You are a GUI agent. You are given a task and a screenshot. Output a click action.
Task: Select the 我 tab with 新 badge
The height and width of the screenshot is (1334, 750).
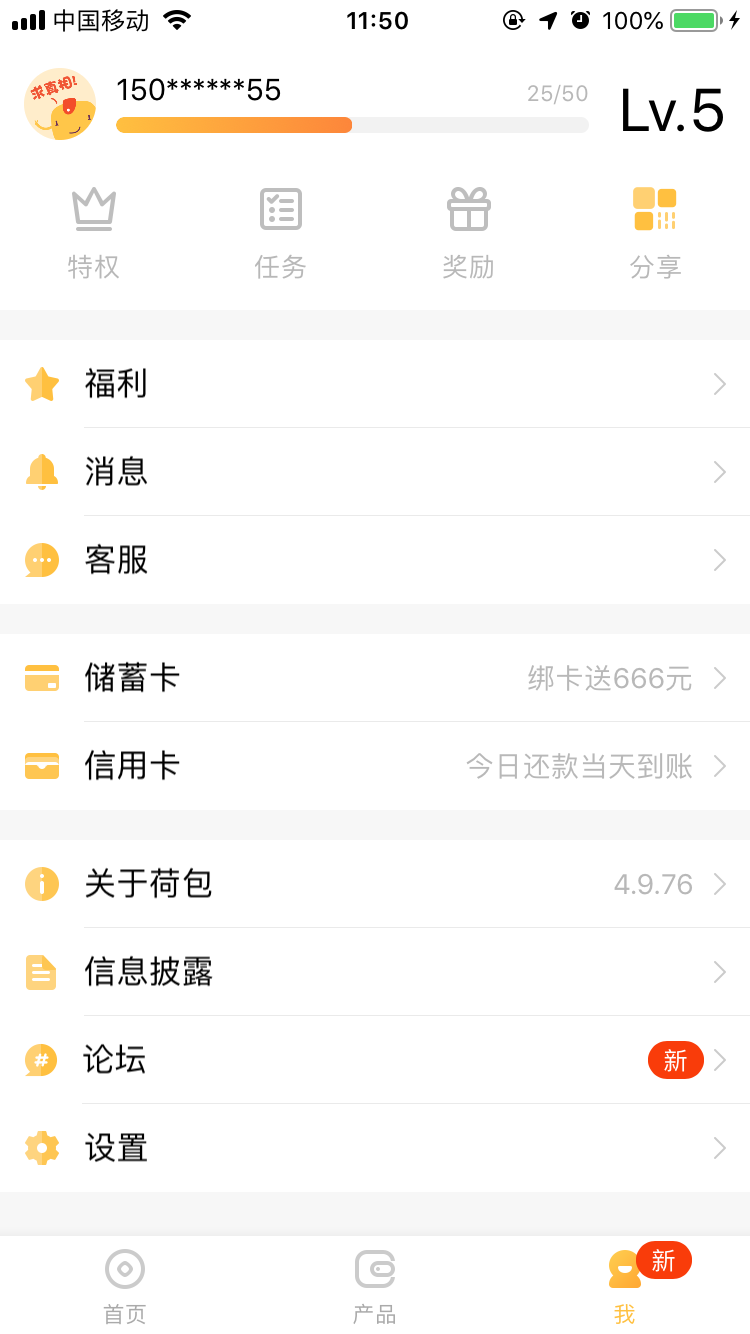(x=624, y=1284)
